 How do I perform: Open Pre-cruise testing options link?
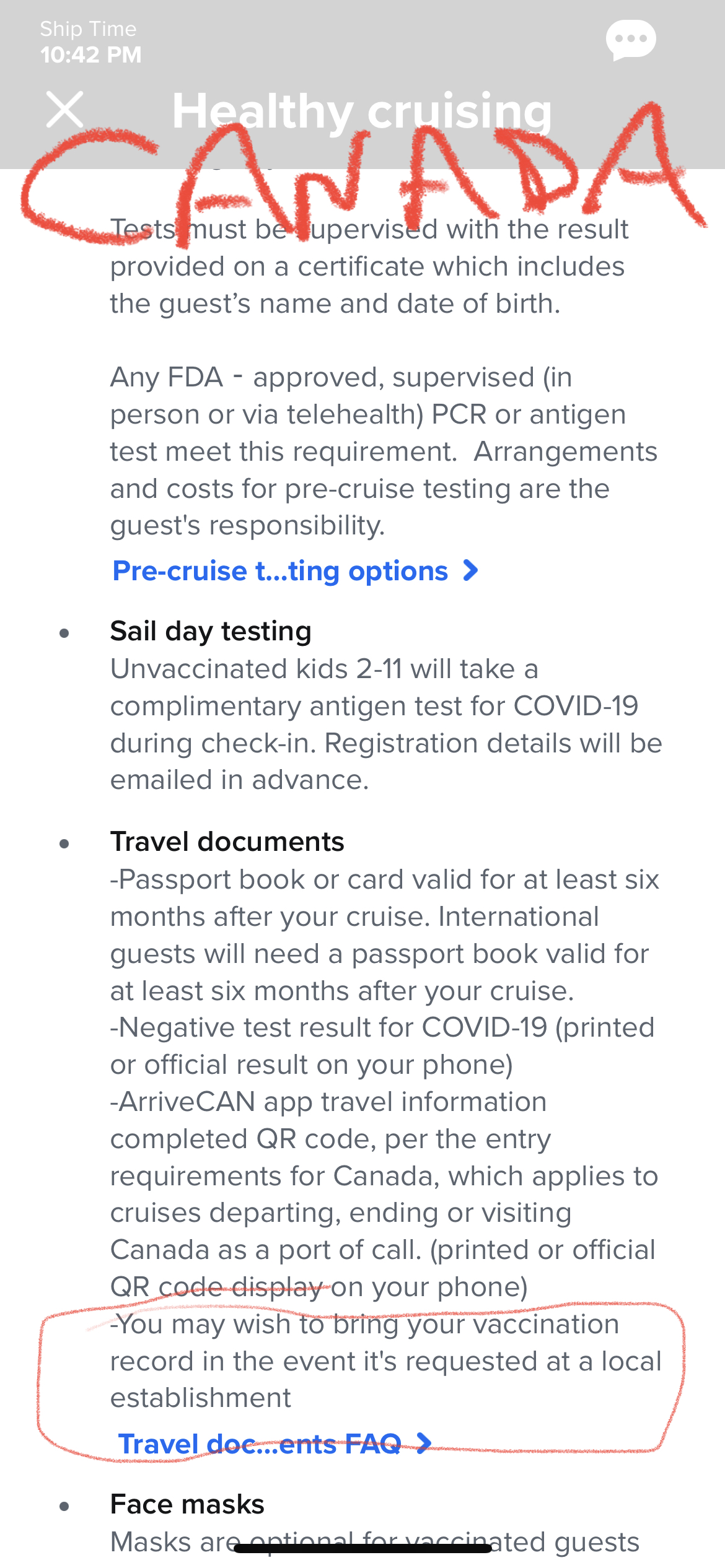click(x=296, y=571)
